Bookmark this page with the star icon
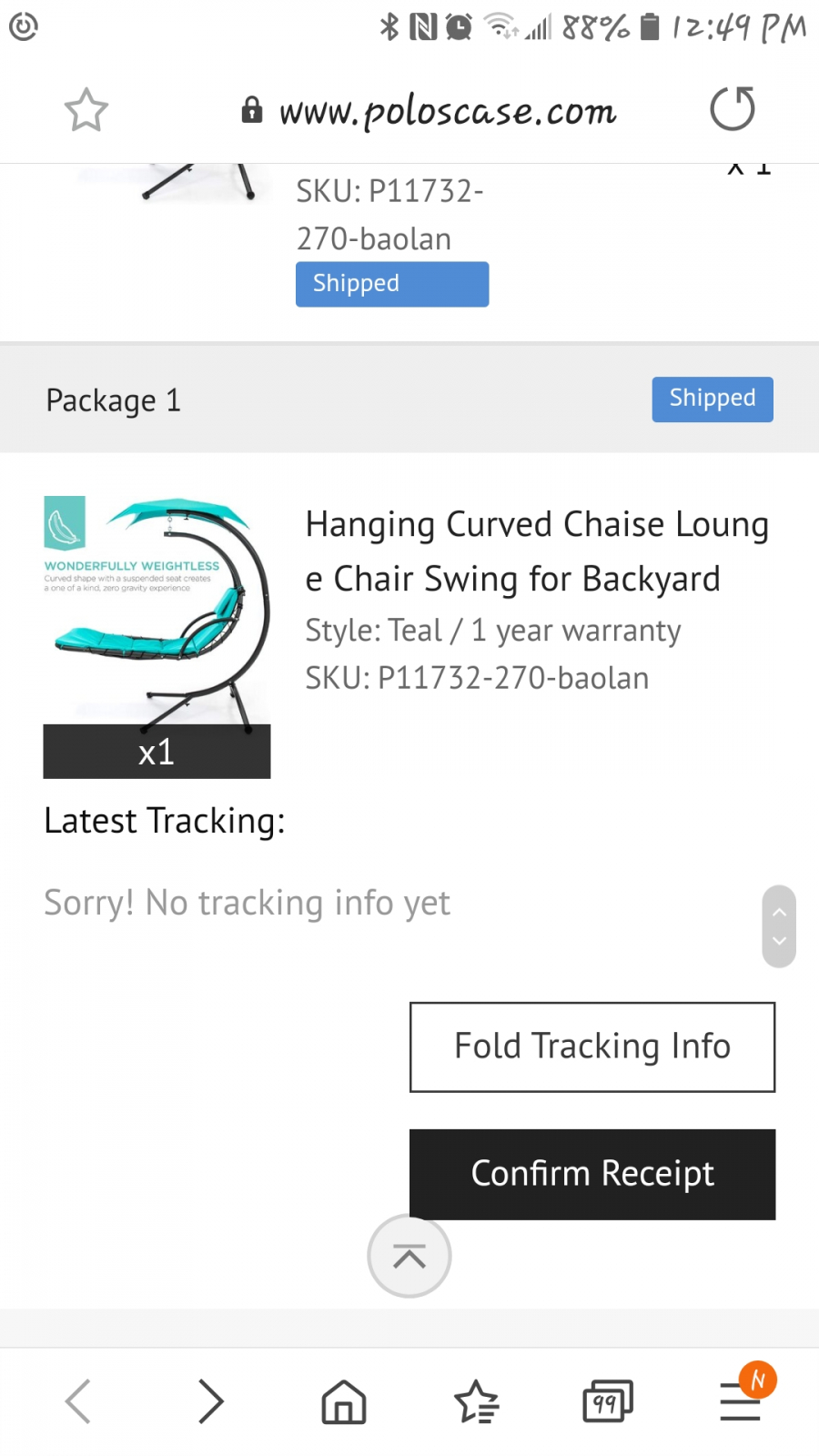 [x=86, y=110]
